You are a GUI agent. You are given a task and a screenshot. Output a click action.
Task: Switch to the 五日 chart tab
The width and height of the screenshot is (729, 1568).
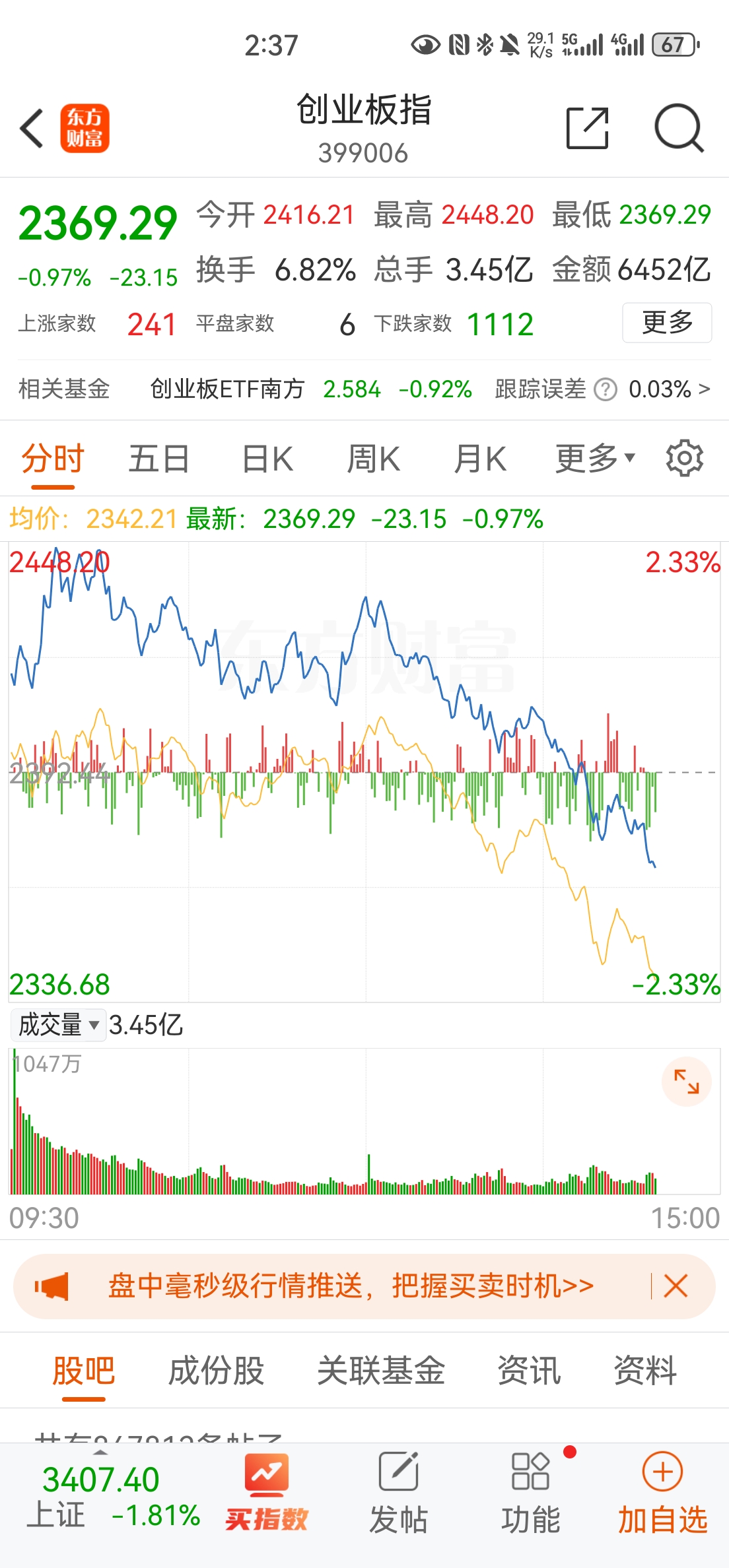click(x=158, y=459)
